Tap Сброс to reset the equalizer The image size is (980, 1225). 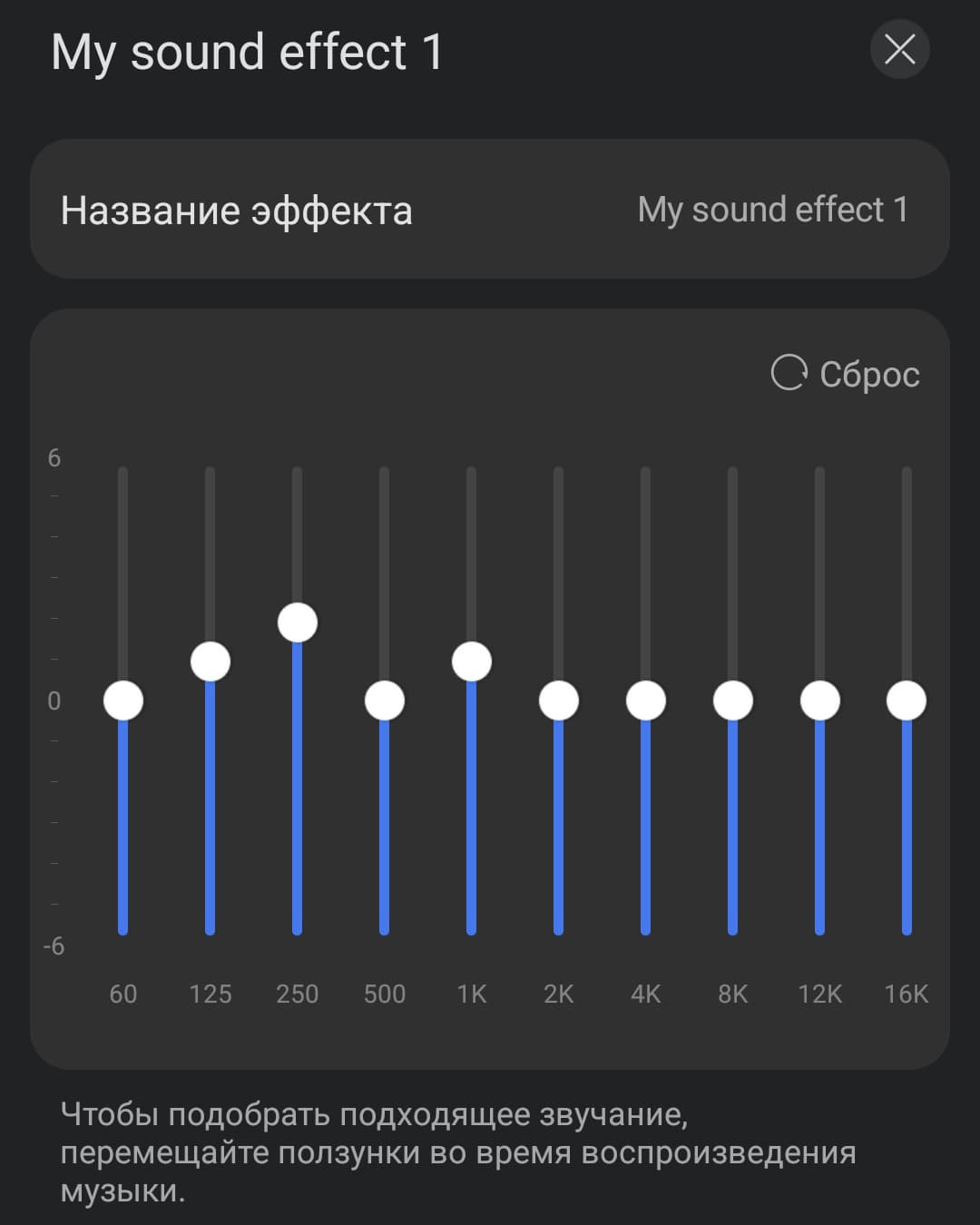[846, 373]
